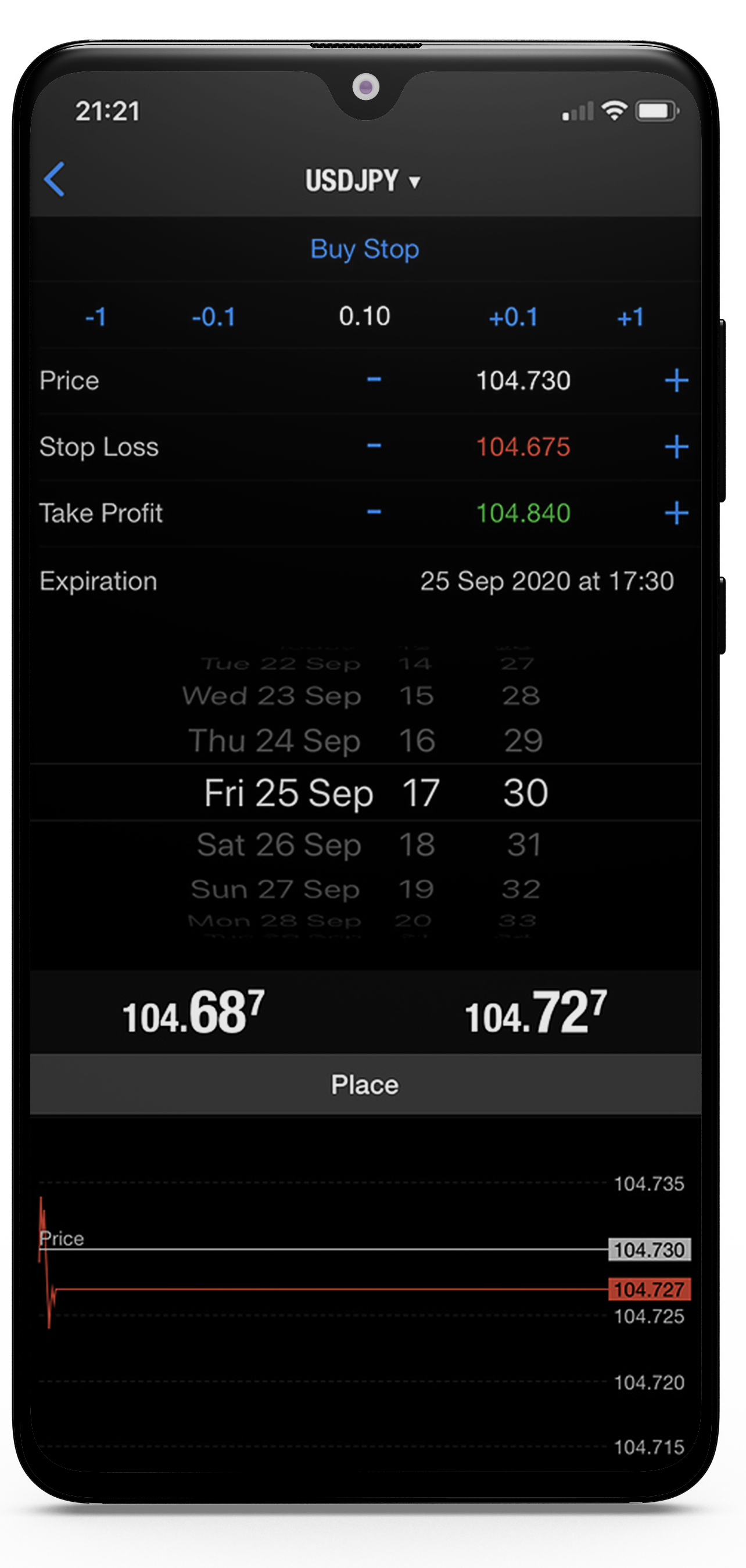Image resolution: width=746 pixels, height=1568 pixels.
Task: Lower the Price with minus
Action: click(x=374, y=380)
